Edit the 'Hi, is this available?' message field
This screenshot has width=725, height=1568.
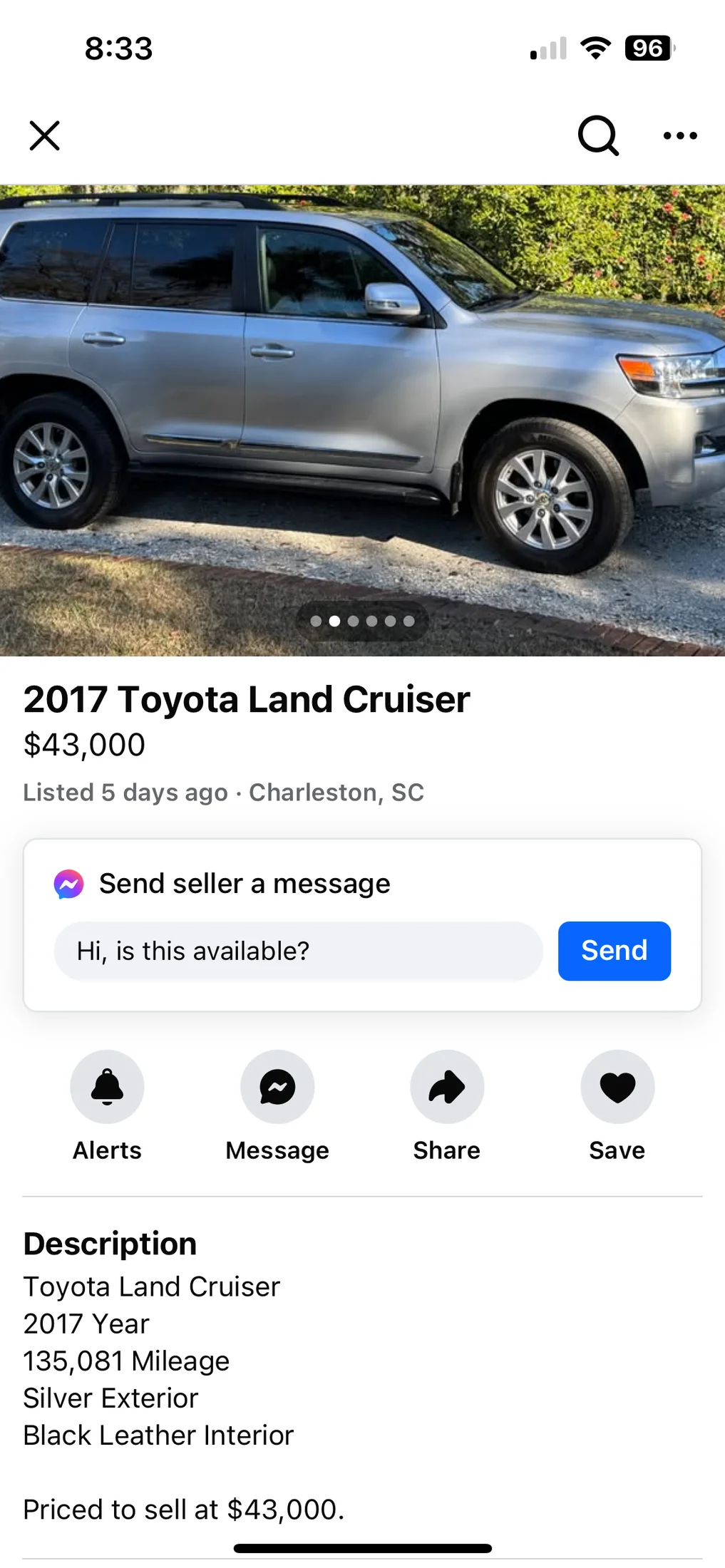coord(298,951)
